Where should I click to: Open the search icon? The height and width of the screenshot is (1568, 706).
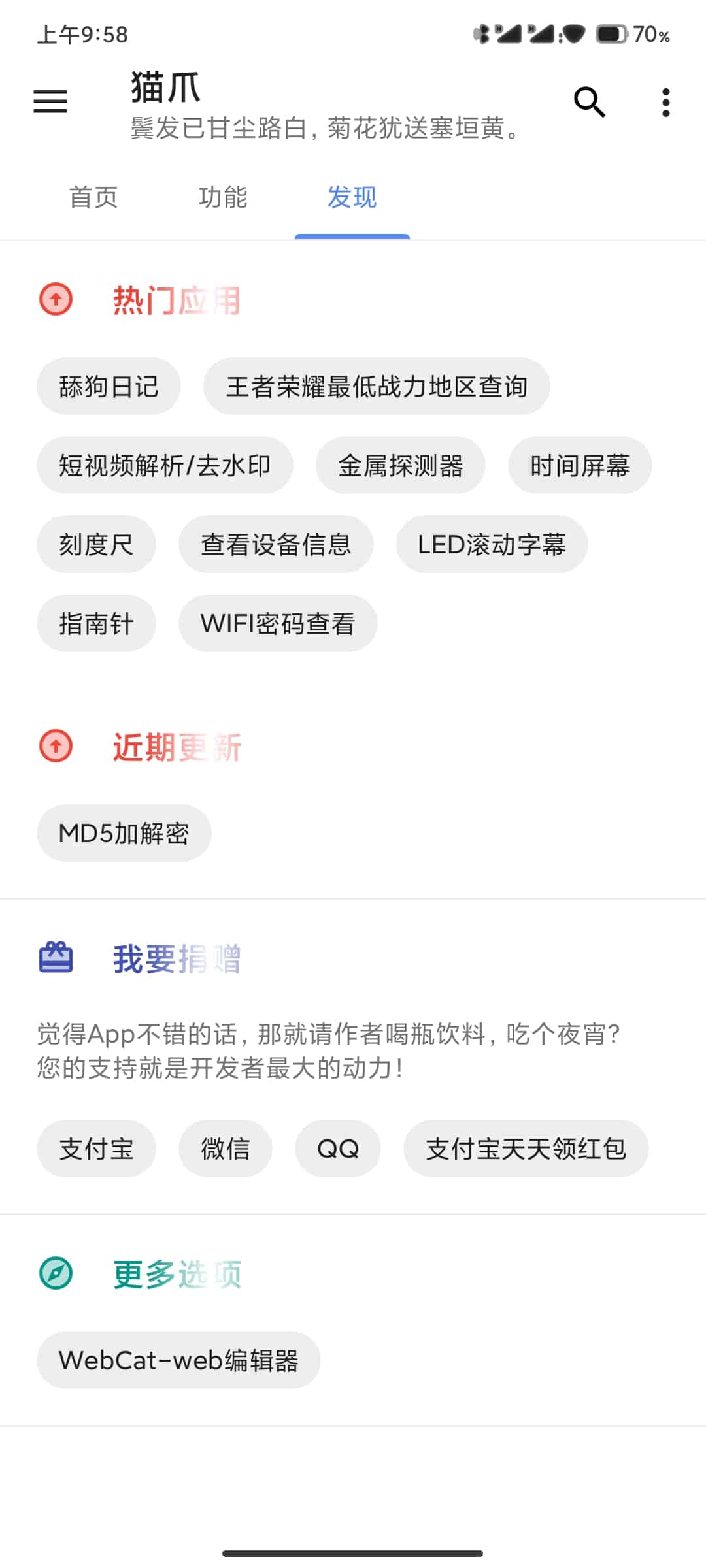pyautogui.click(x=589, y=102)
